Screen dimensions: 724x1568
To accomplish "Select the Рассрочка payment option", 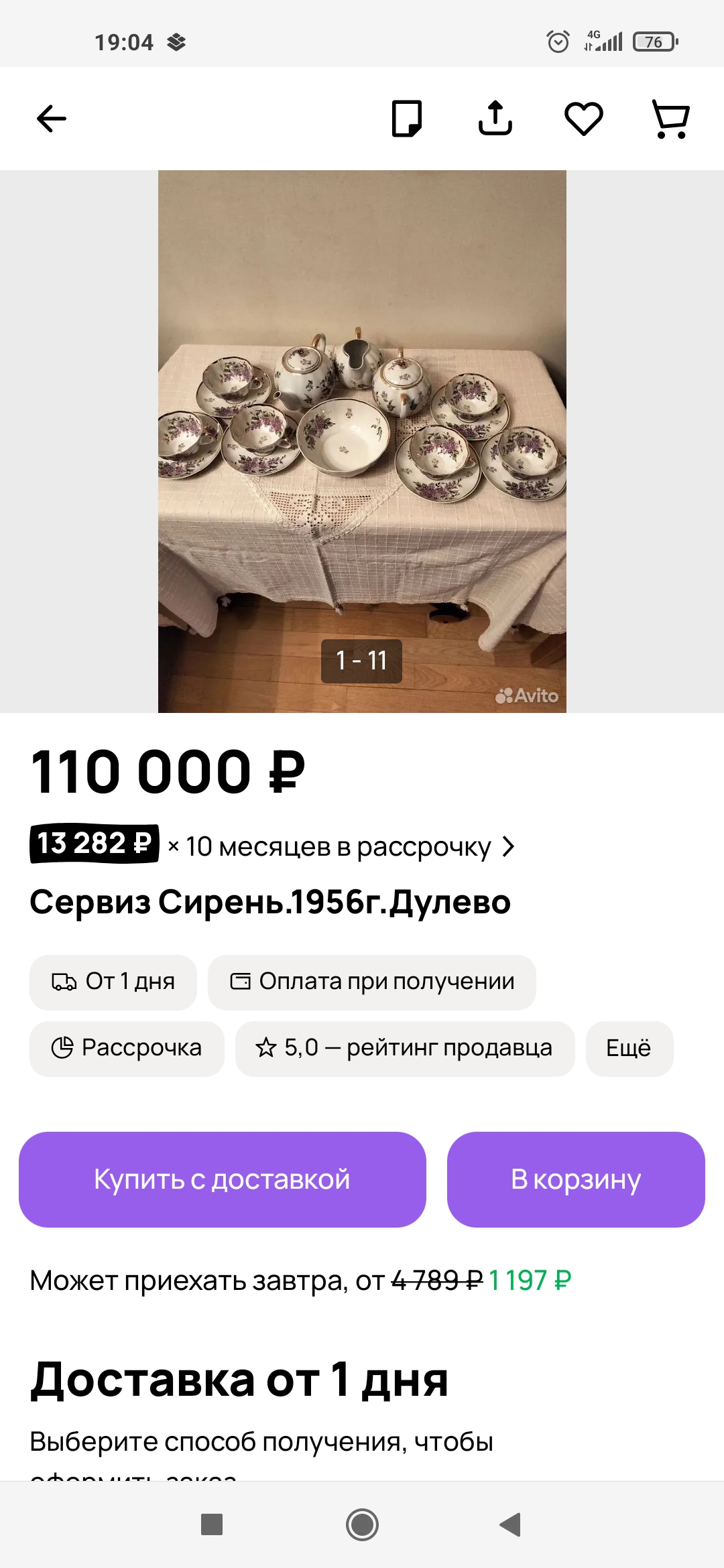I will (x=127, y=1048).
